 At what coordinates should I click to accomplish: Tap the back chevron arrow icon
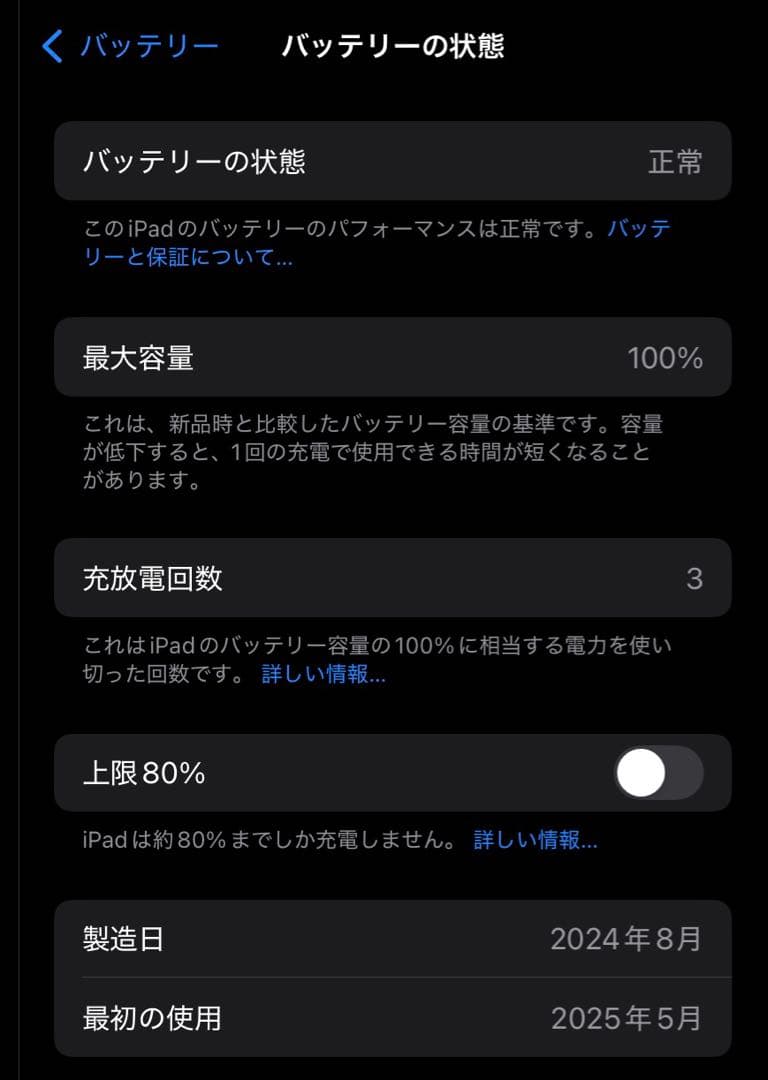click(54, 44)
